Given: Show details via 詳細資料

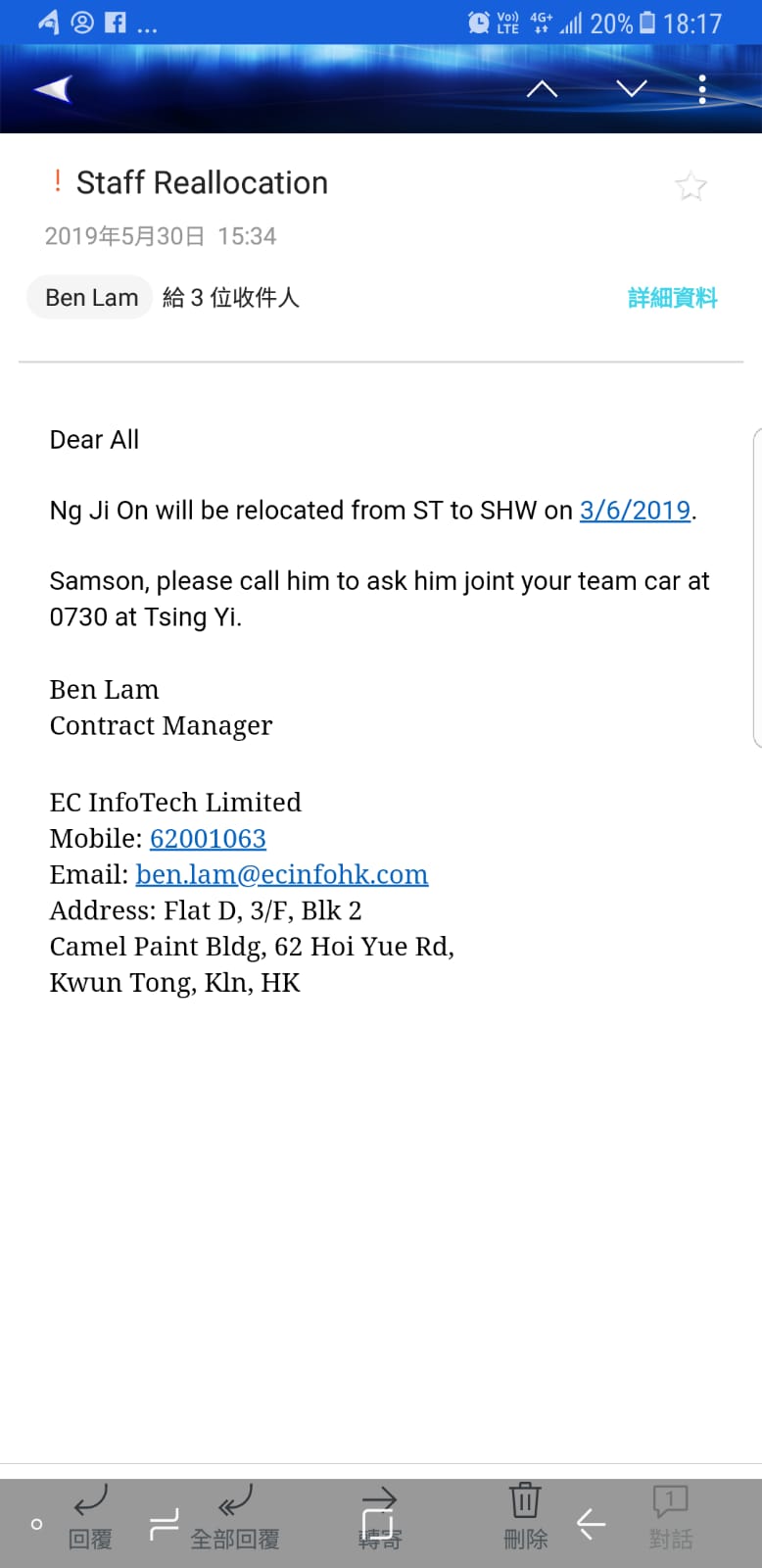Looking at the screenshot, I should tap(672, 298).
